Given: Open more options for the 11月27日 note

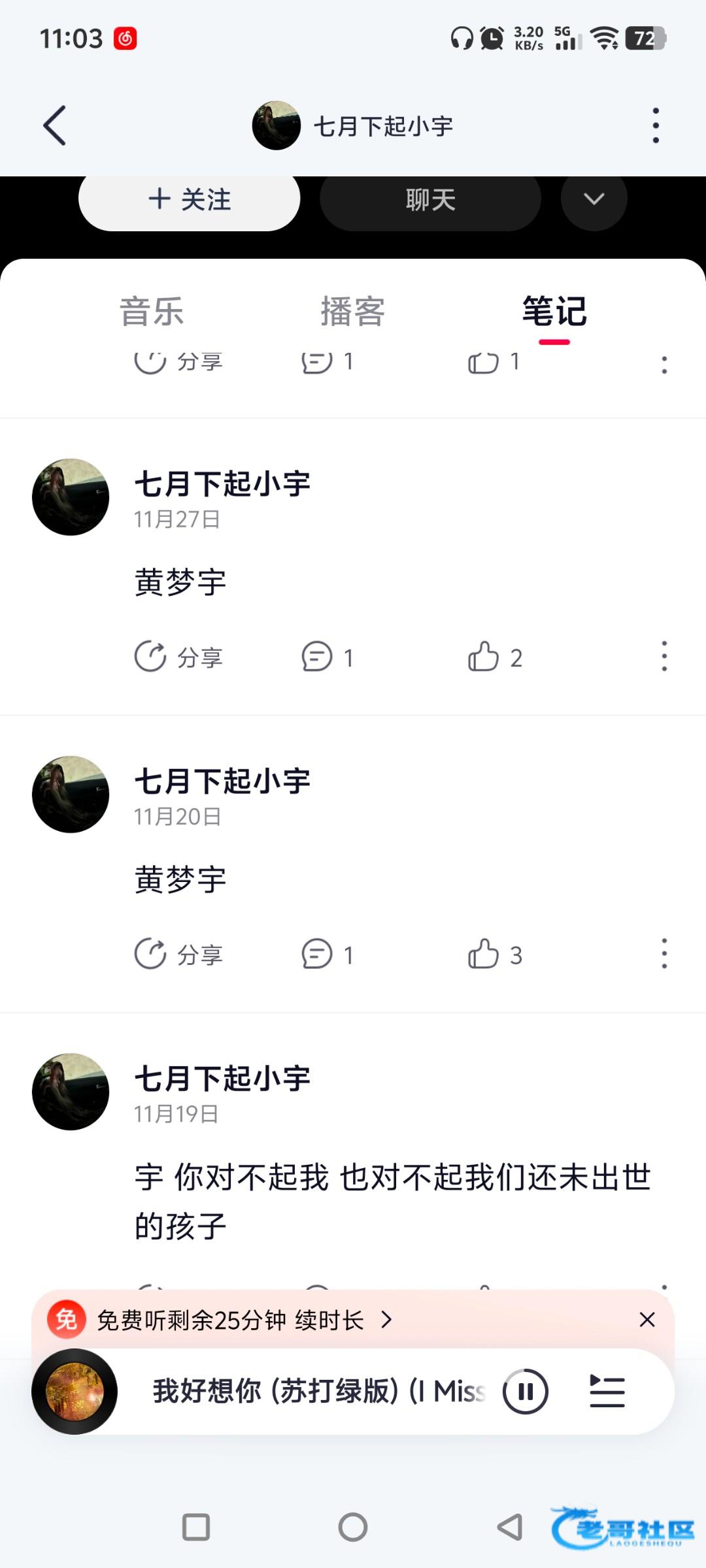Looking at the screenshot, I should point(664,656).
